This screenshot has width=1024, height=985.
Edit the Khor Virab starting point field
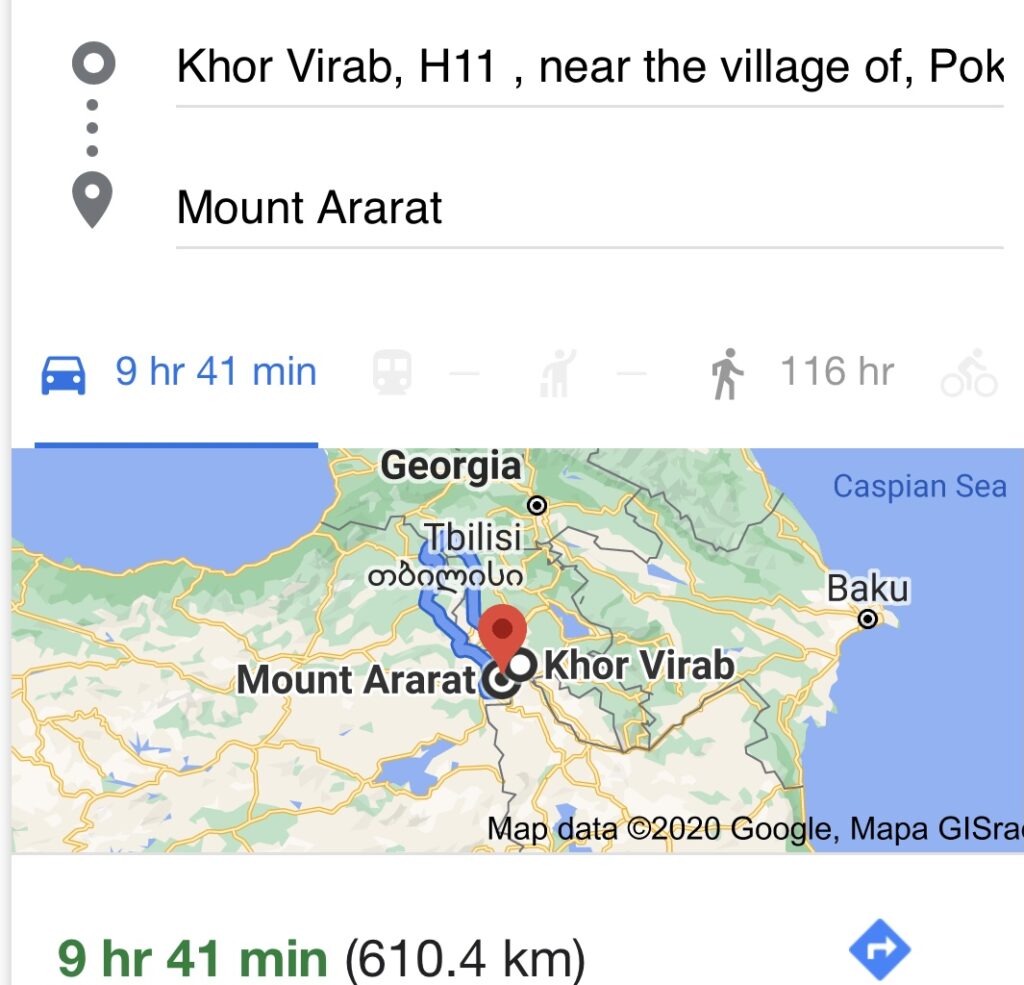tap(588, 68)
